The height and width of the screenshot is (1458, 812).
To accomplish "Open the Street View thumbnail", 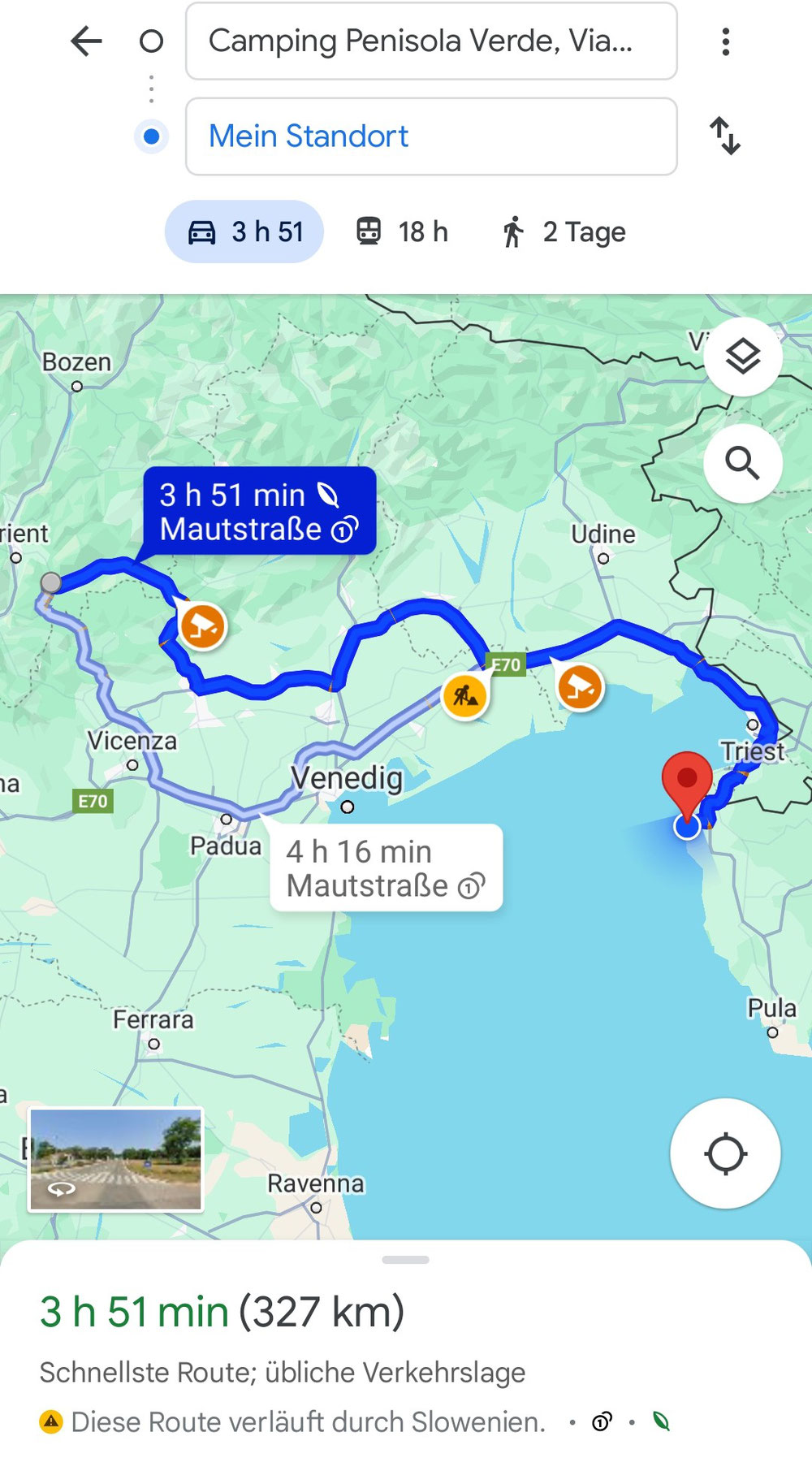I will point(115,1160).
